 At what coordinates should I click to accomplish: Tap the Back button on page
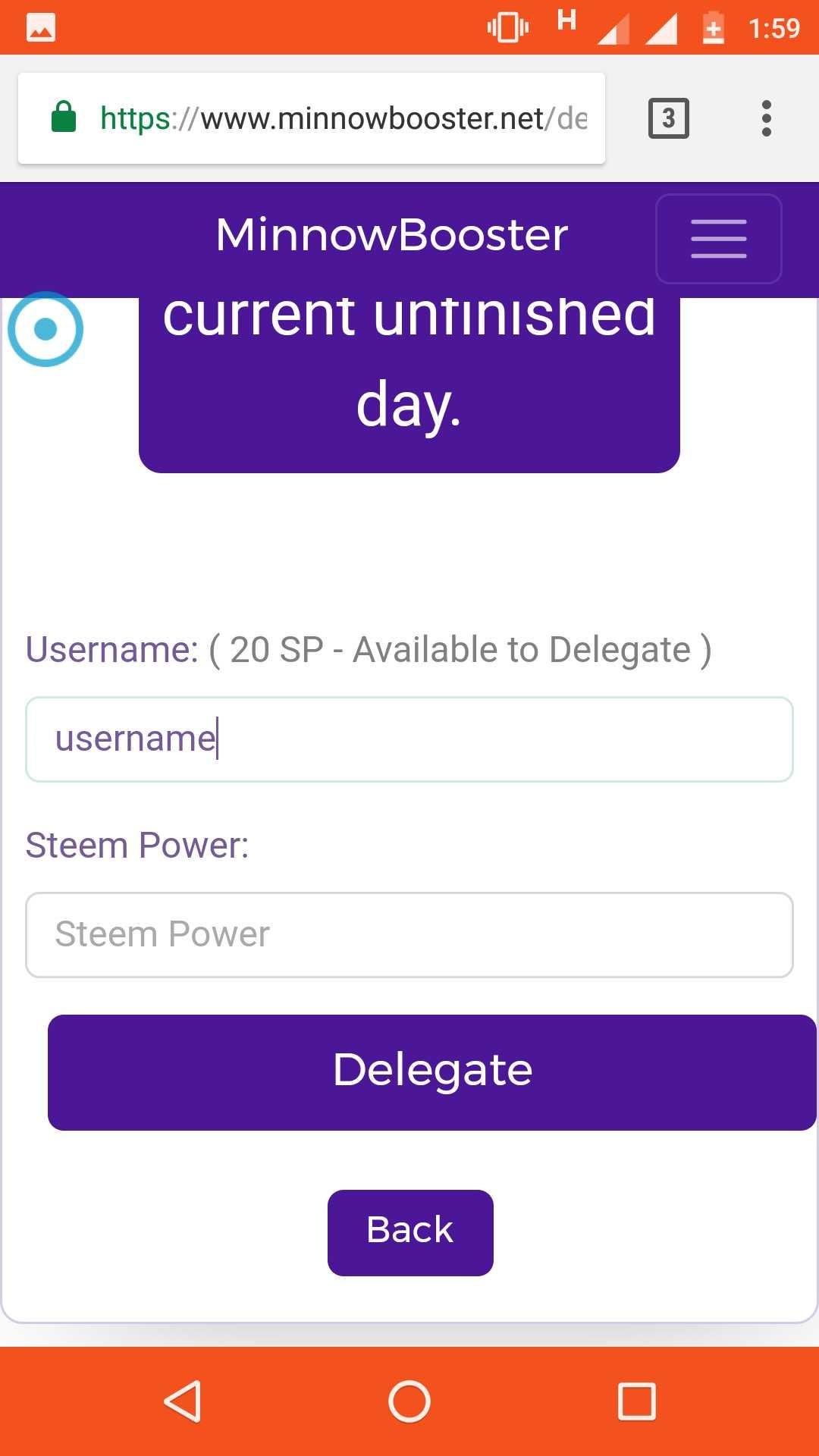410,1232
